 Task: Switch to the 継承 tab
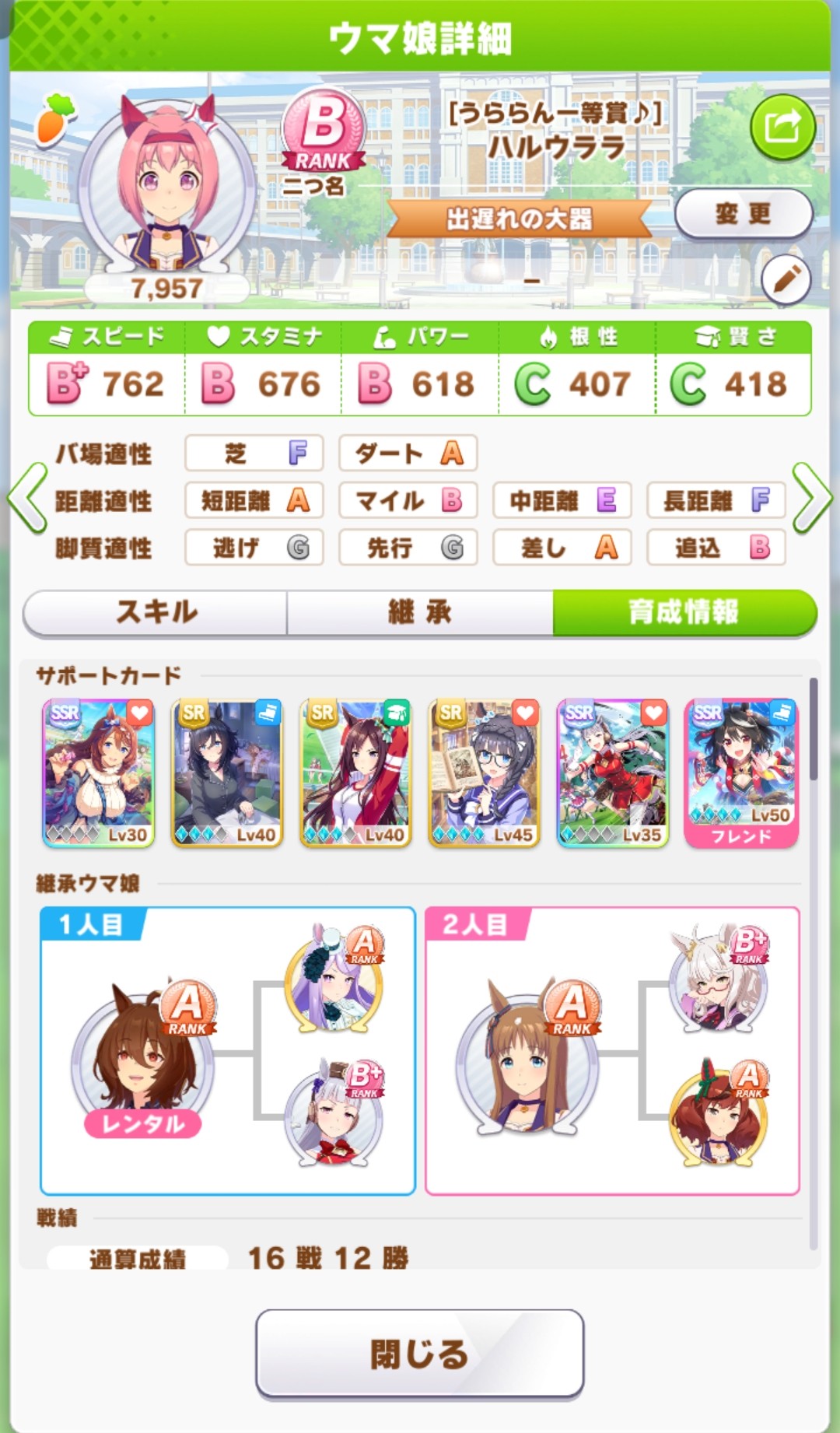[420, 612]
